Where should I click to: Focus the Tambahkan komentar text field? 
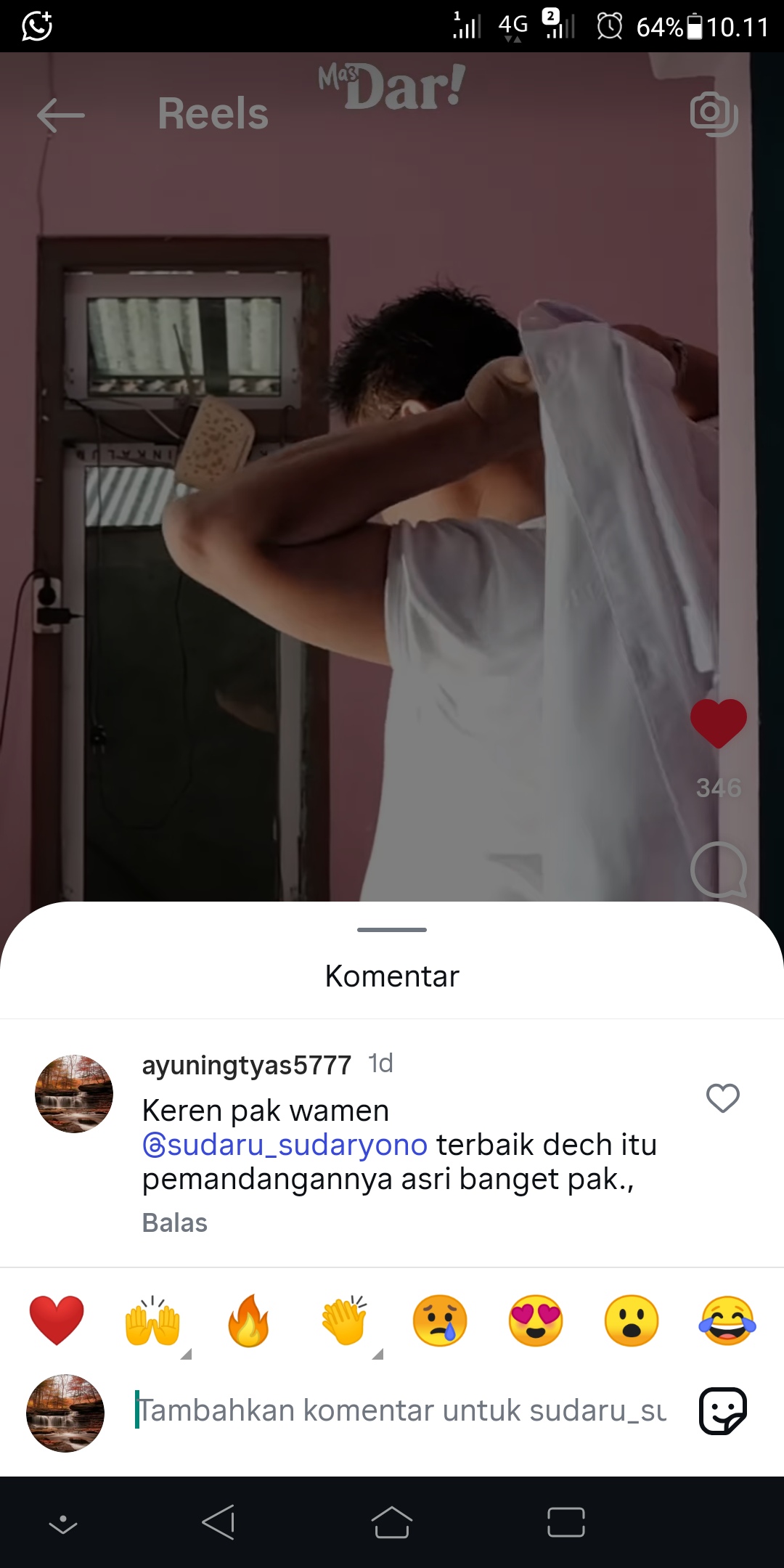[x=401, y=1410]
